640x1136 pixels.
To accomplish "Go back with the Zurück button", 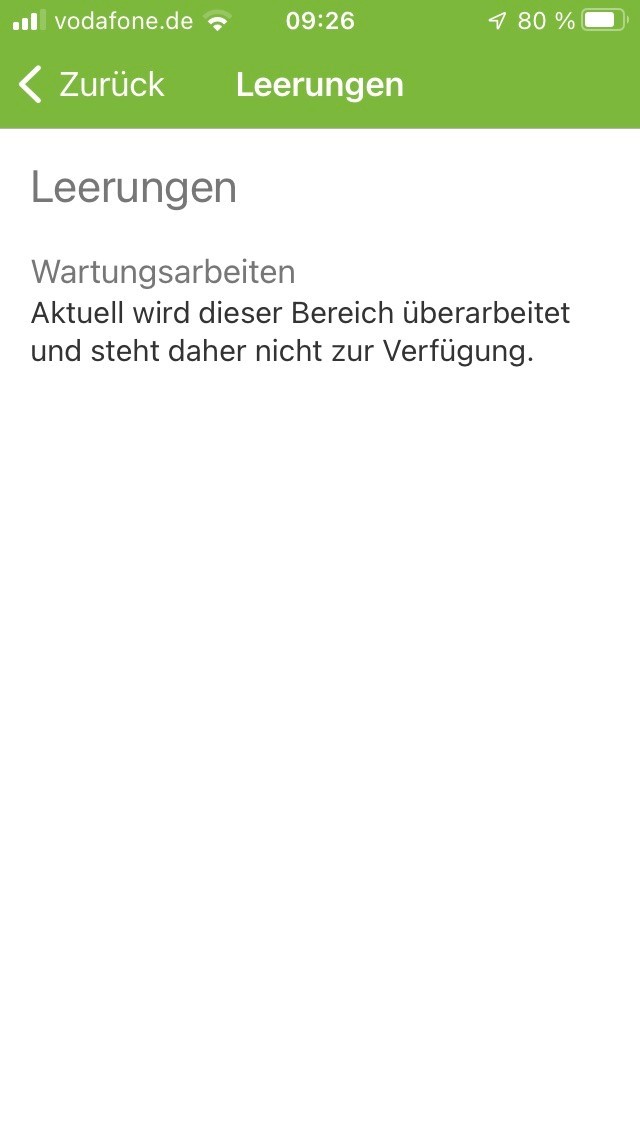I will (x=90, y=85).
